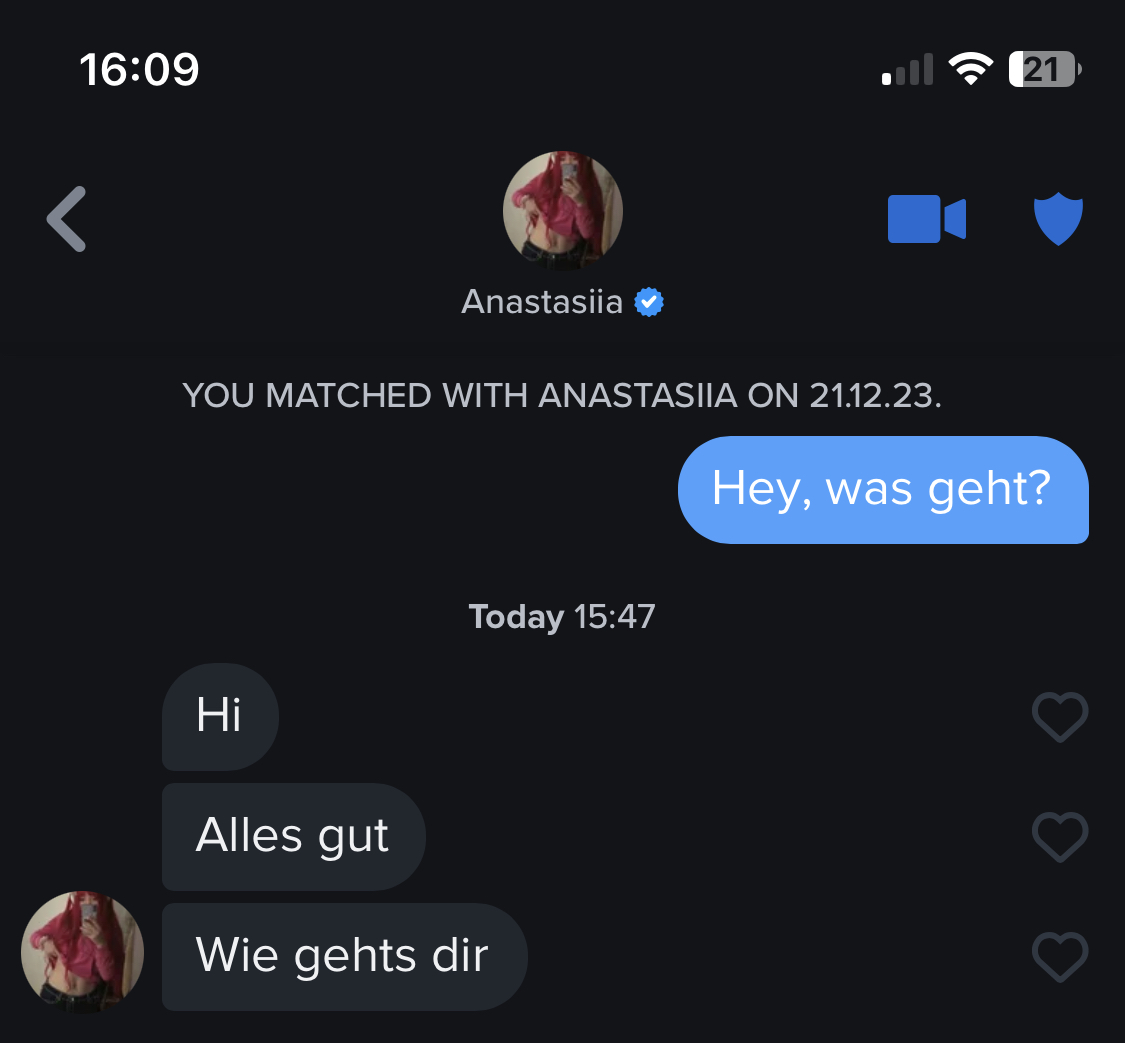This screenshot has width=1125, height=1043.
Task: Open Anastasiia's profile from the header photo
Action: pos(562,211)
